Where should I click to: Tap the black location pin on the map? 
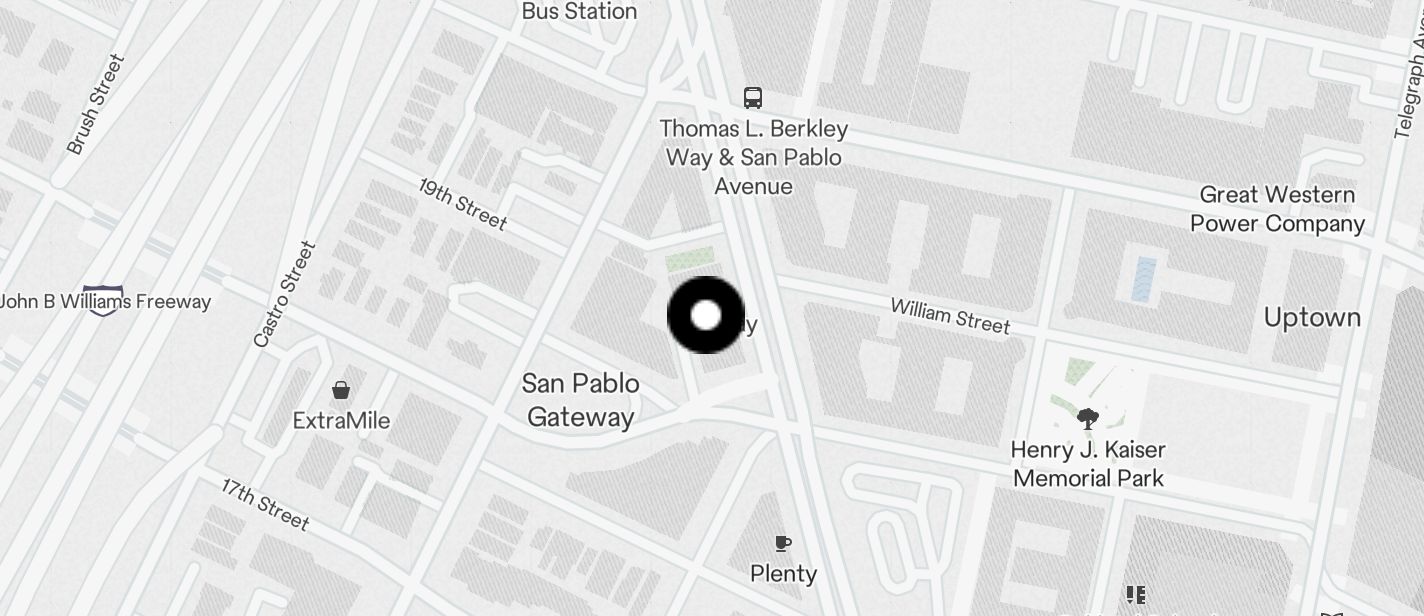[706, 315]
